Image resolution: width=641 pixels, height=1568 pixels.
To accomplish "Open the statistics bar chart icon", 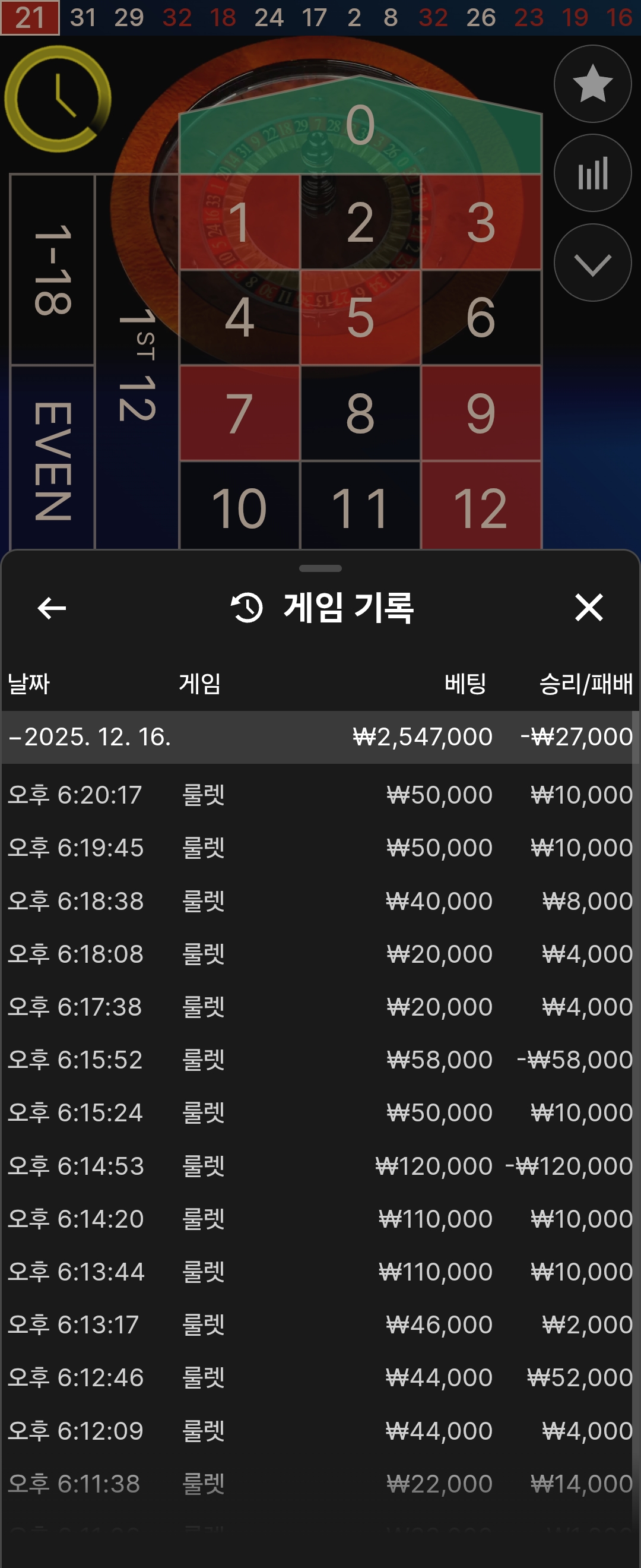I will pyautogui.click(x=592, y=173).
